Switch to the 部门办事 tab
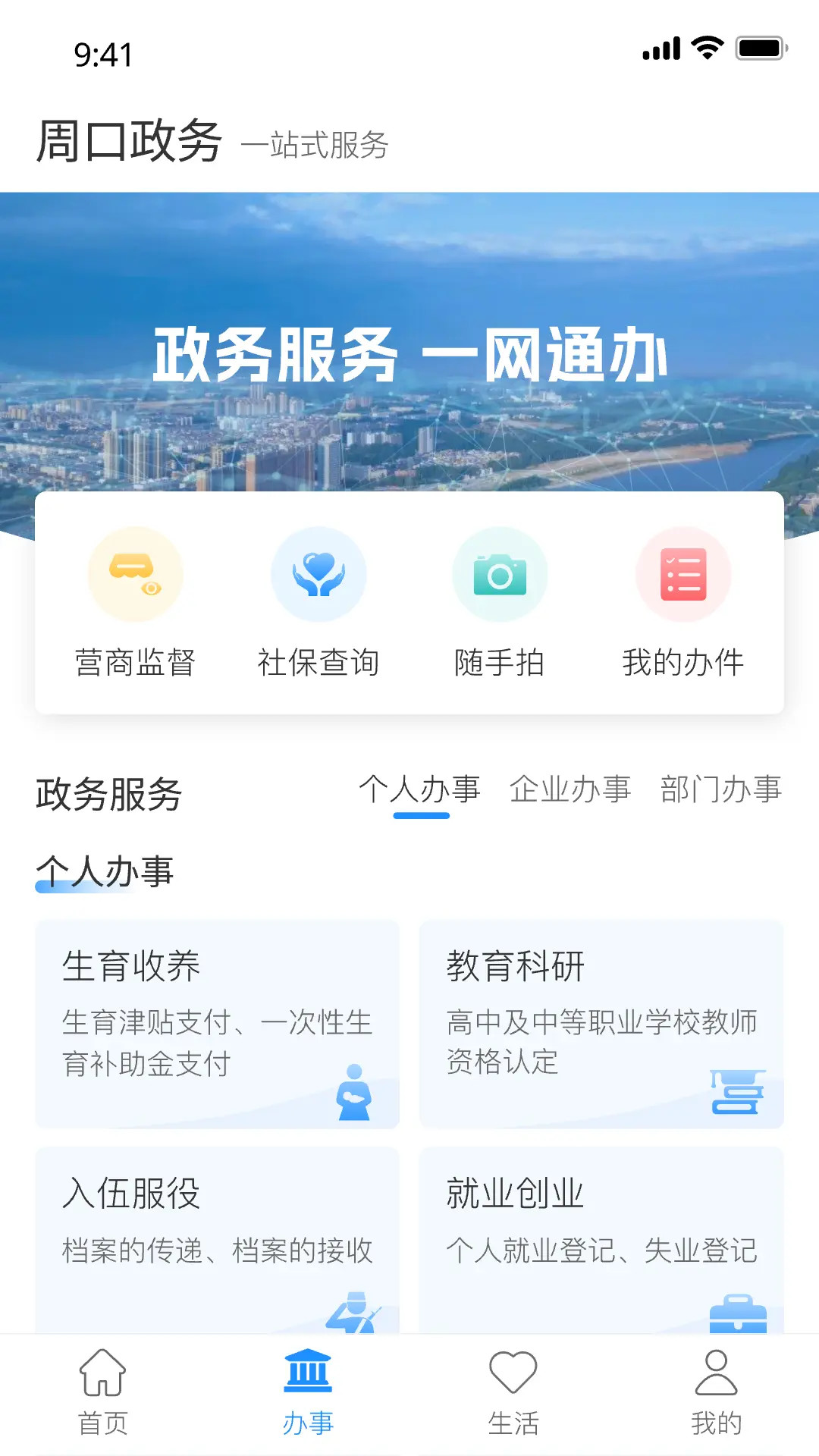819x1456 pixels. pyautogui.click(x=722, y=790)
